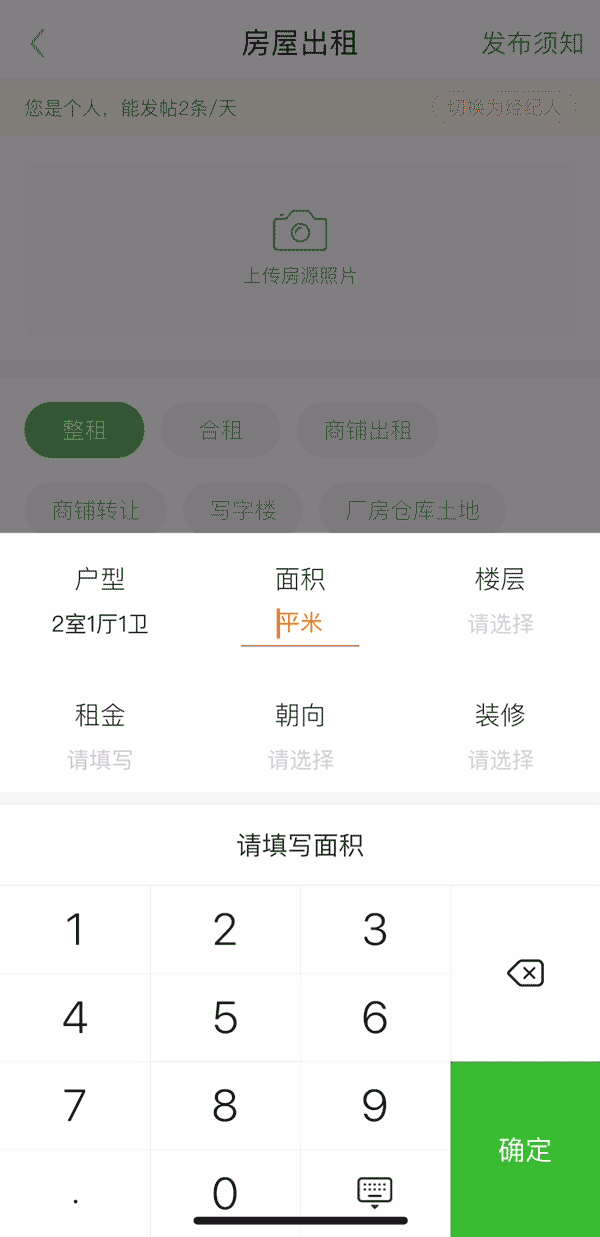
Task: Enter digit 1 on keypad
Action: point(75,930)
